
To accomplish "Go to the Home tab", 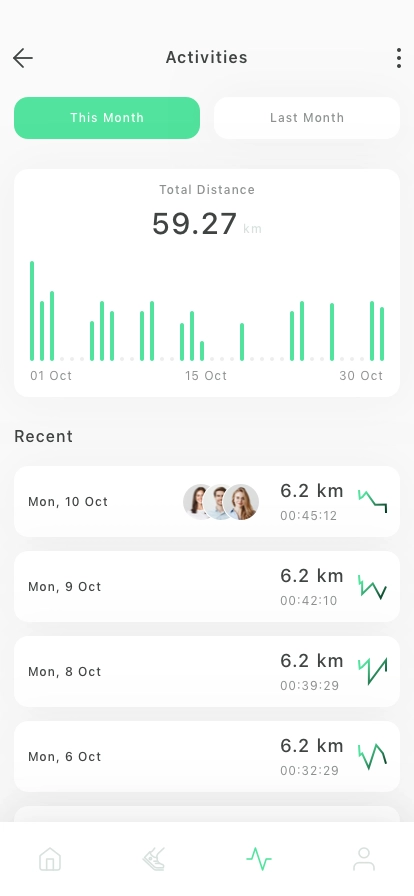I will click(x=50, y=859).
